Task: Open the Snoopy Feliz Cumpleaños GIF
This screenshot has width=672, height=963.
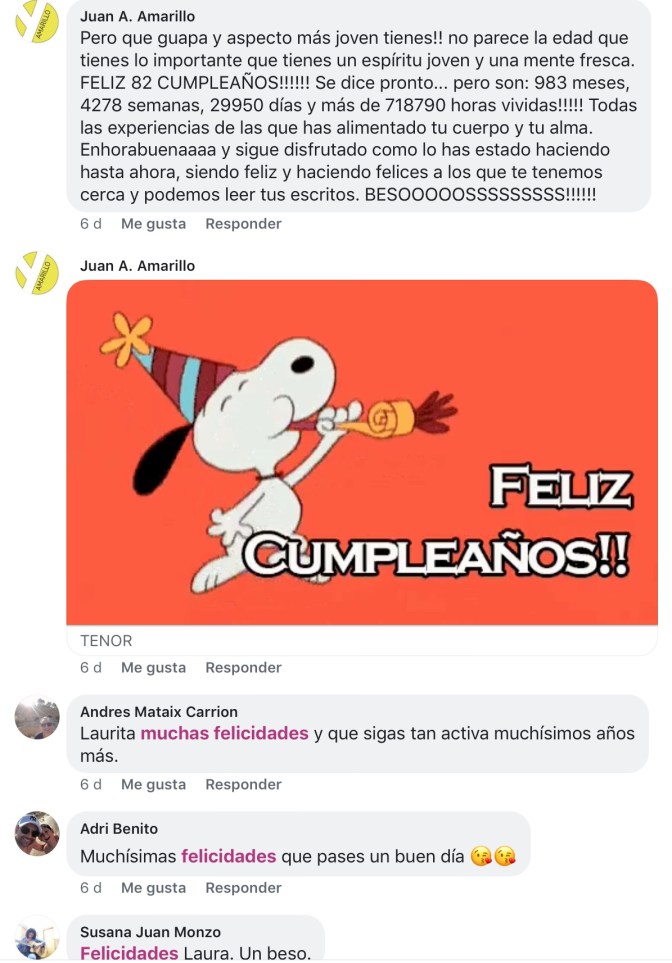Action: click(362, 452)
